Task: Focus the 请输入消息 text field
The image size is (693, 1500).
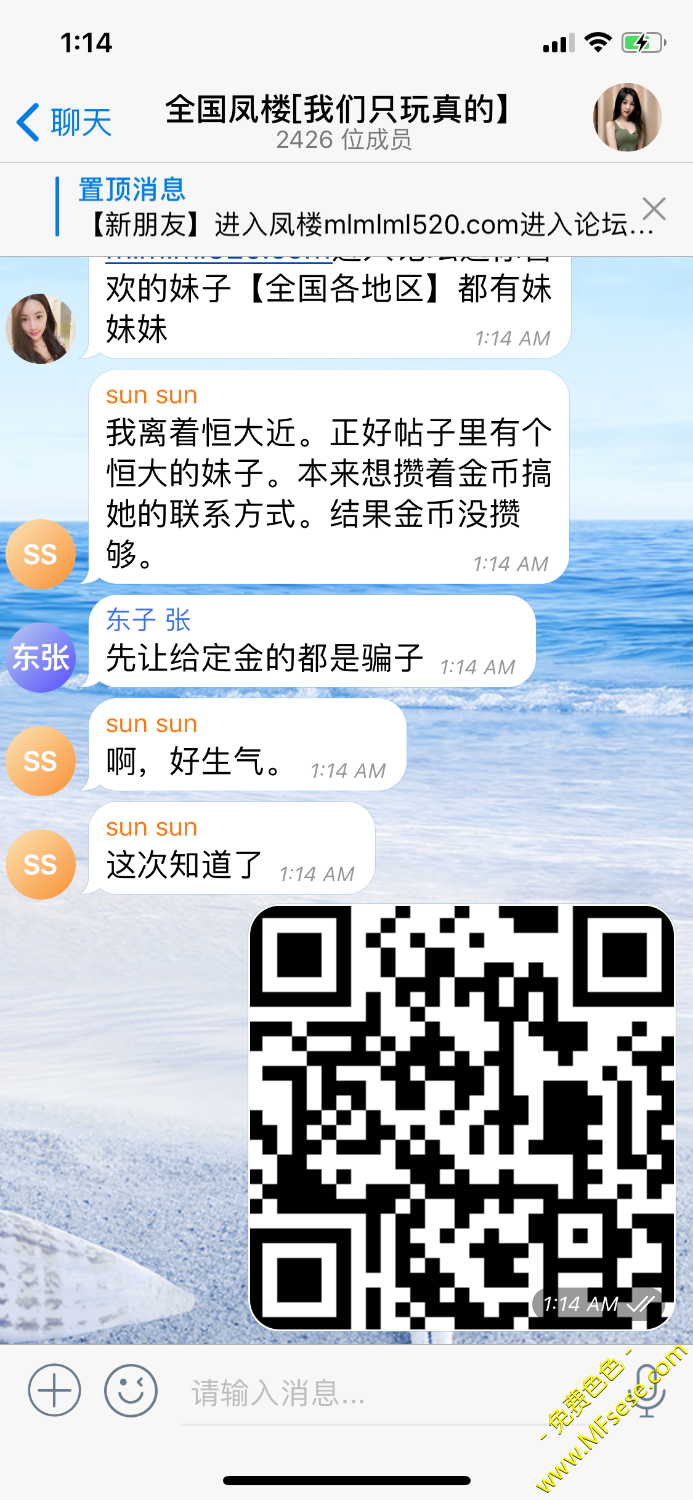Action: (400, 1392)
